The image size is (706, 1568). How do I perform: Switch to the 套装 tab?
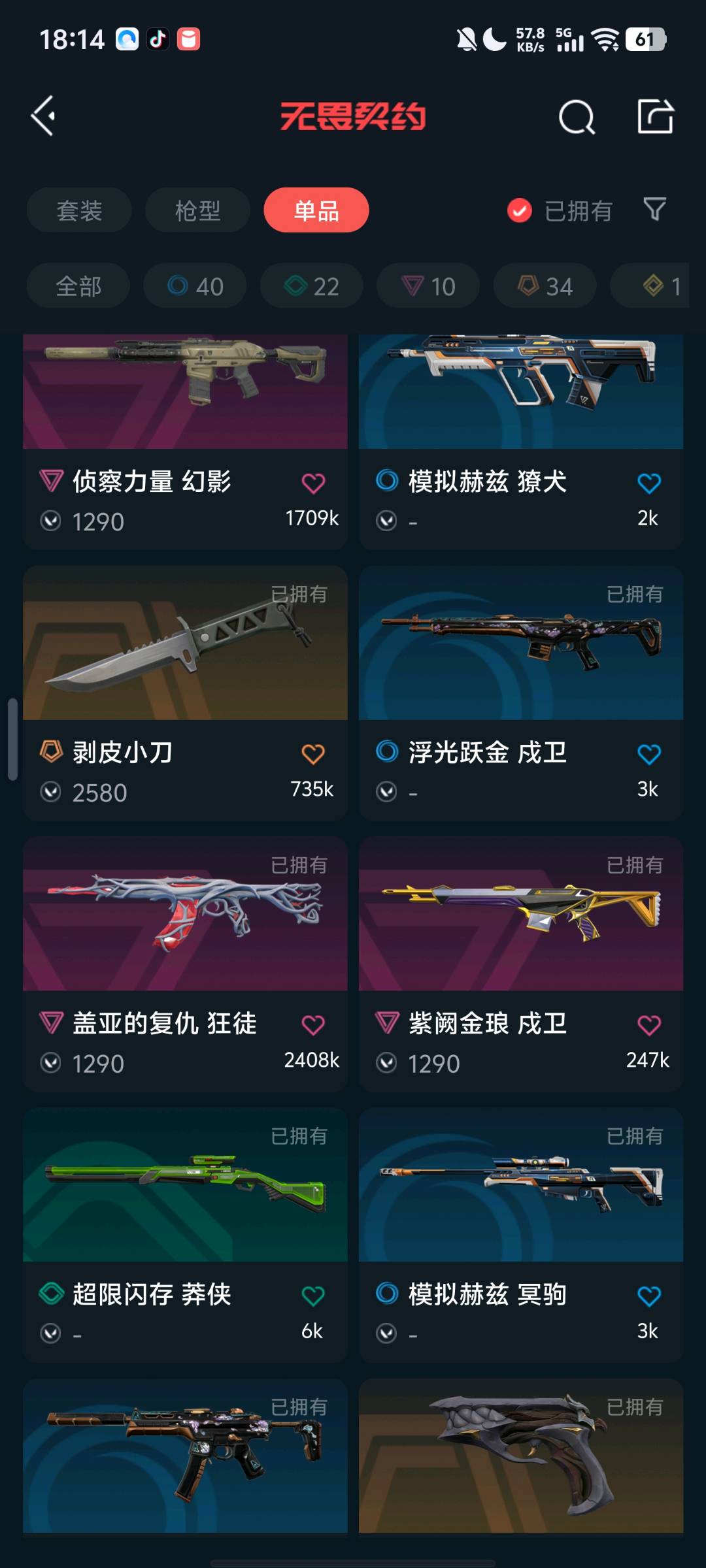[x=79, y=210]
